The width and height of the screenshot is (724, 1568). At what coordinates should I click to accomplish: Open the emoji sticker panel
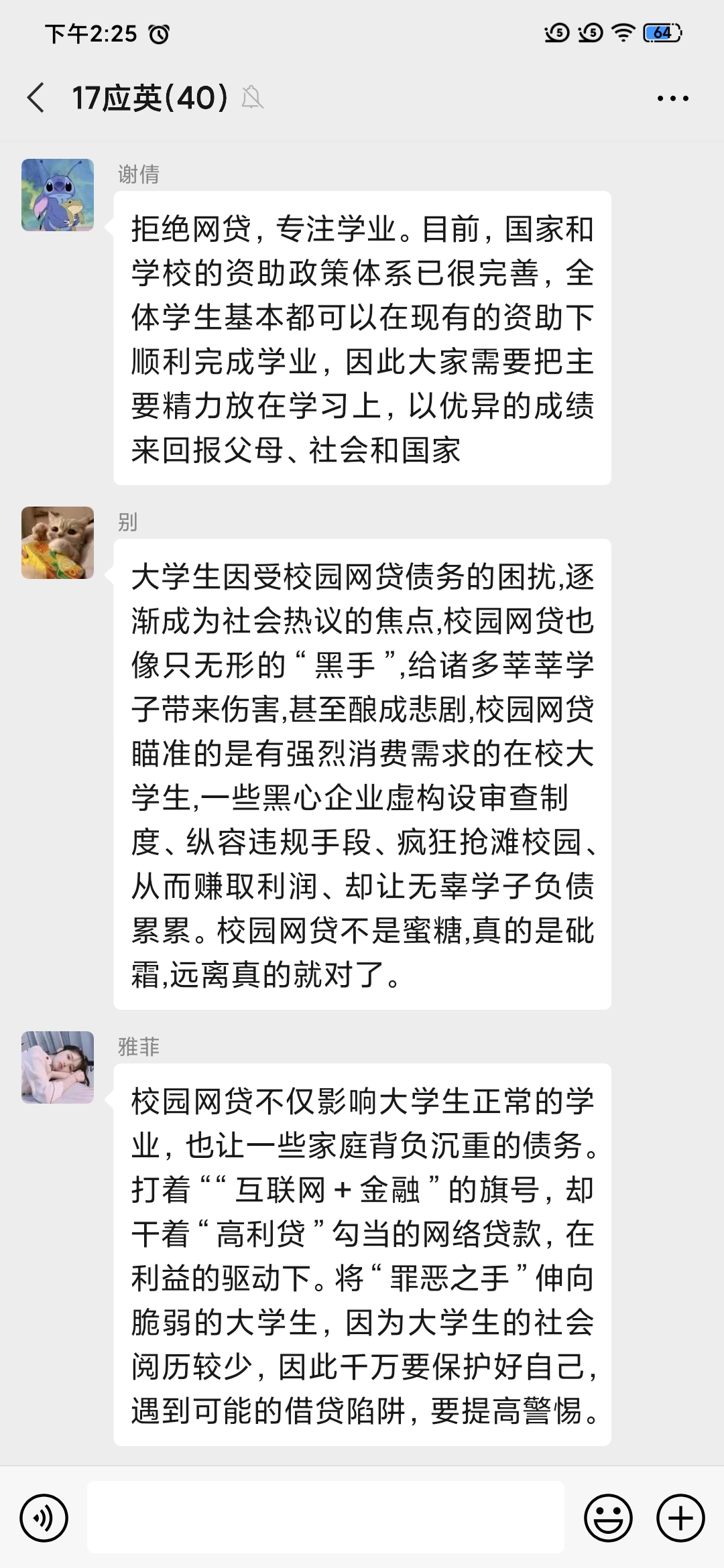click(608, 1518)
